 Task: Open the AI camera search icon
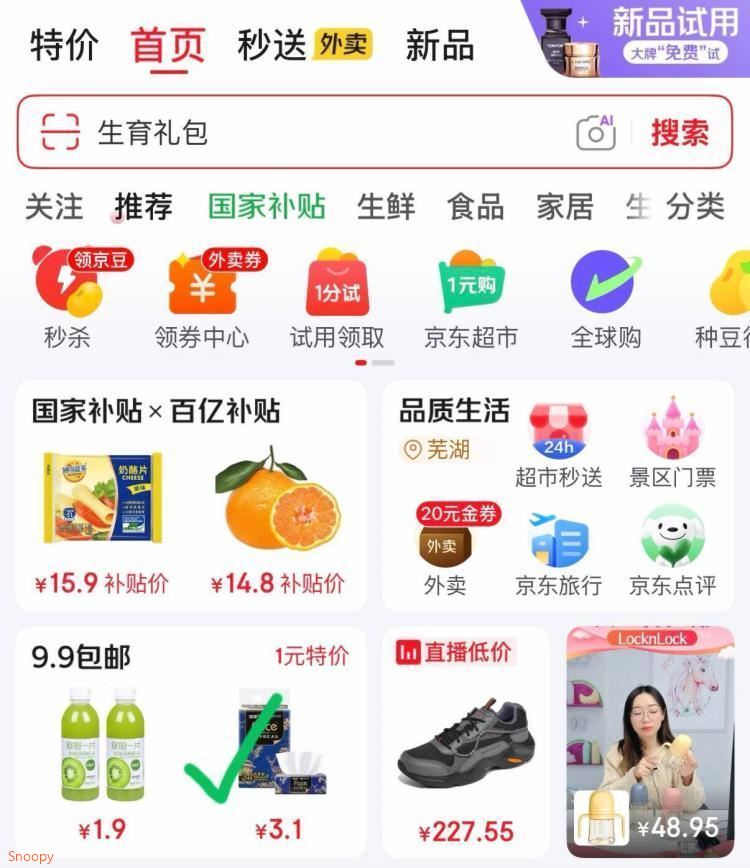coord(596,132)
